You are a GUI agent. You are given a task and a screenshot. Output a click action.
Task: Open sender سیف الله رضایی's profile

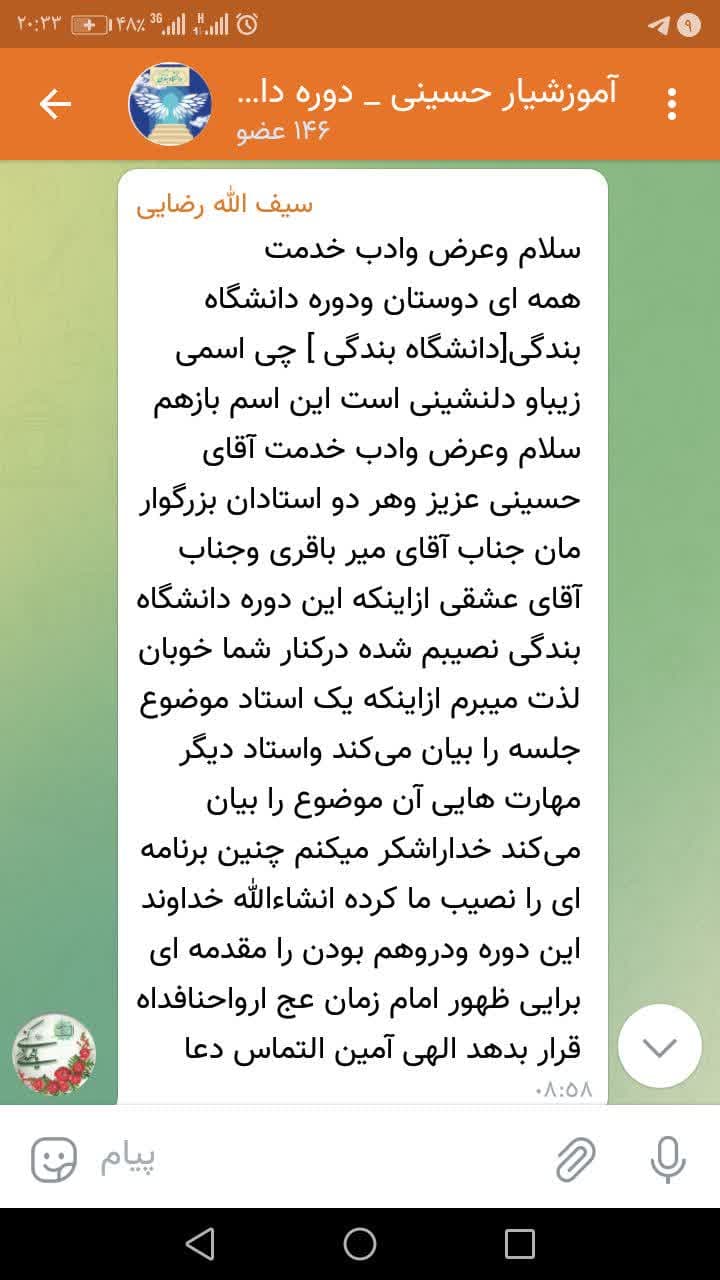[224, 204]
